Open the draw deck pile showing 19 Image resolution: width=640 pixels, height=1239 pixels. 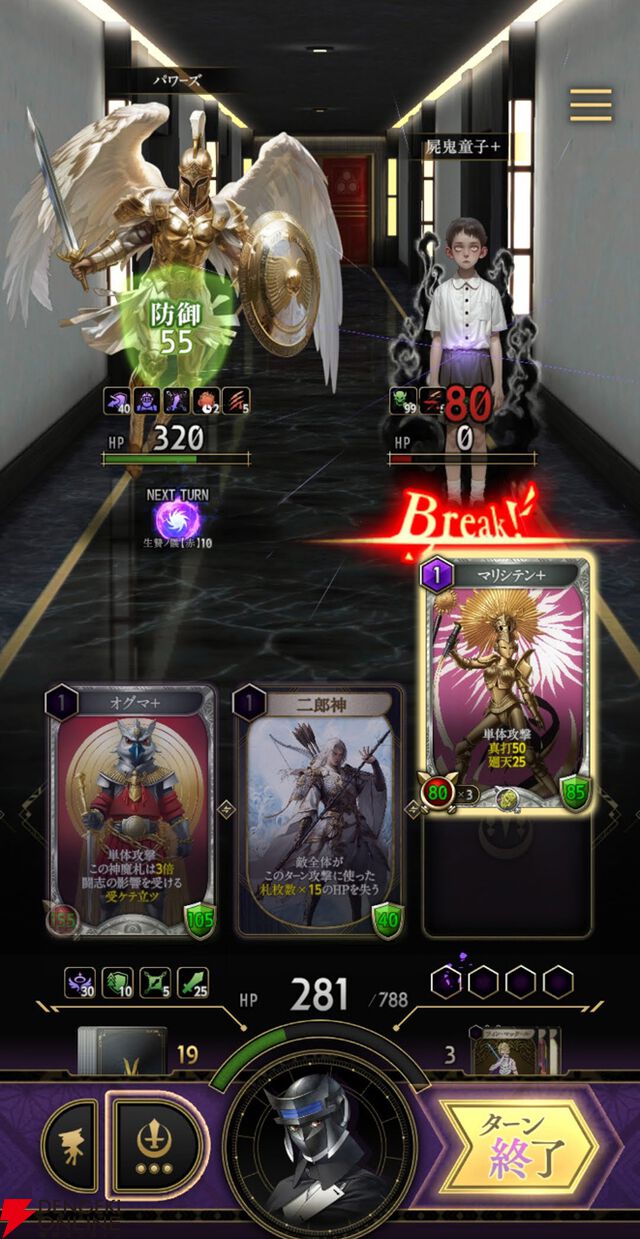[x=122, y=1052]
